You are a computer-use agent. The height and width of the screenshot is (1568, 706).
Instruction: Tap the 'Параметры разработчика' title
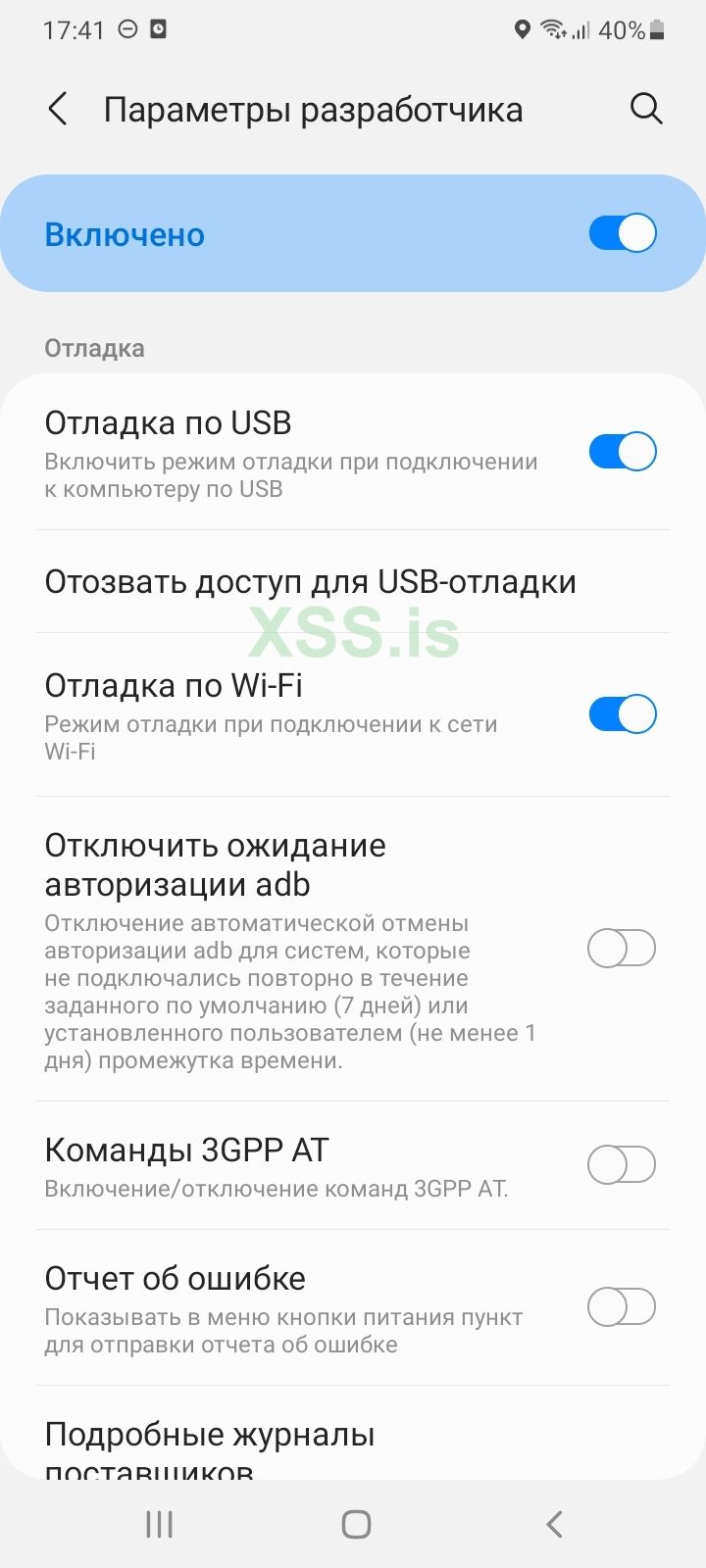(x=316, y=109)
